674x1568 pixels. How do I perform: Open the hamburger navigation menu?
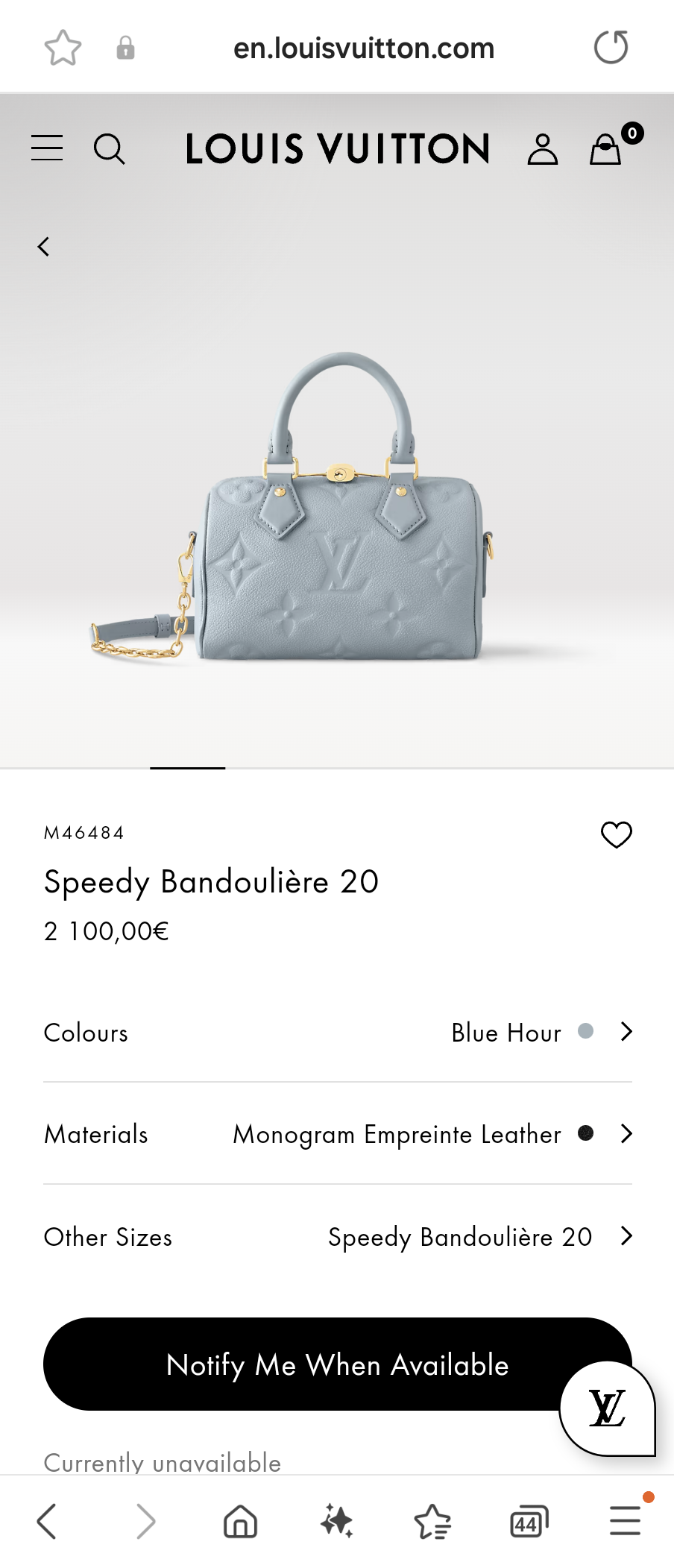(x=46, y=148)
